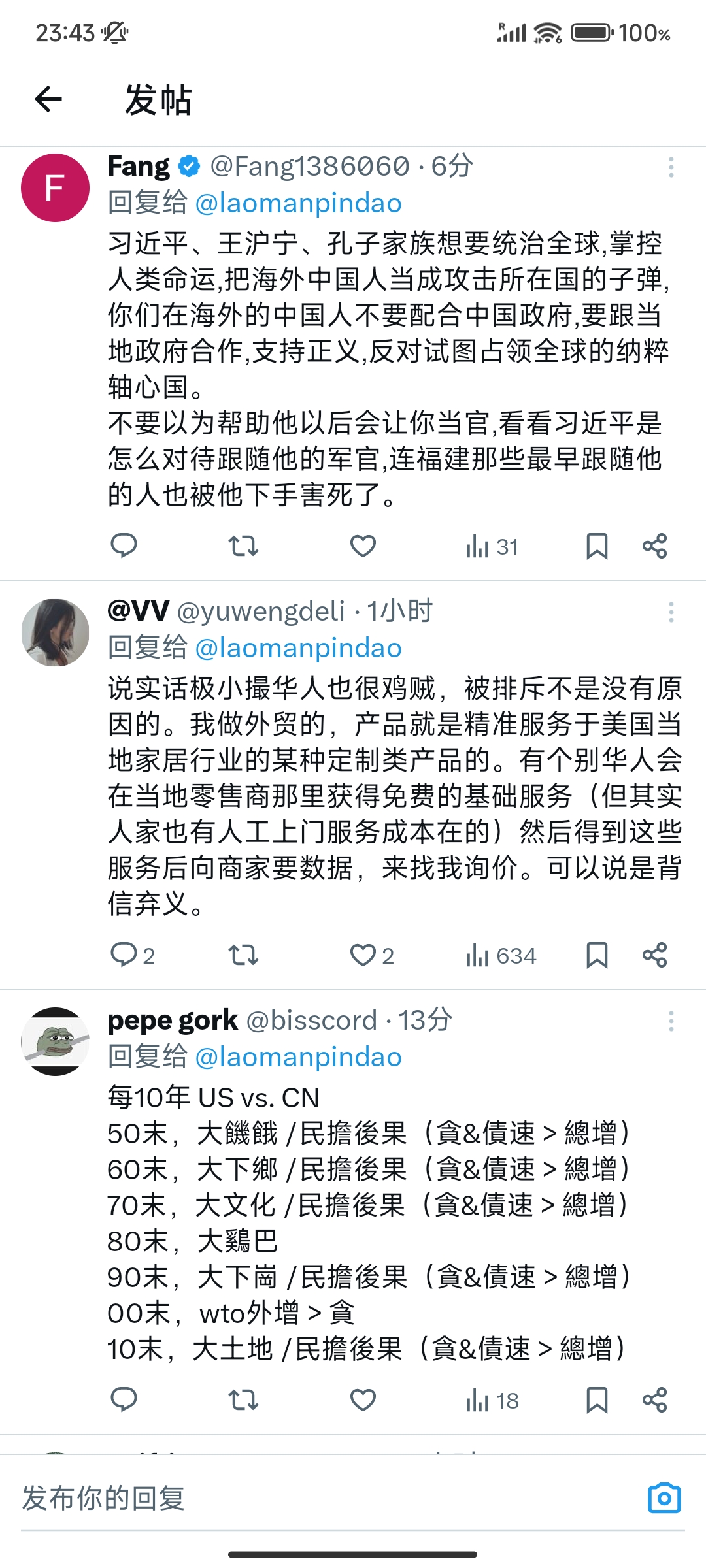The image size is (706, 1568).
Task: Repost the @VV reply
Action: pyautogui.click(x=243, y=955)
